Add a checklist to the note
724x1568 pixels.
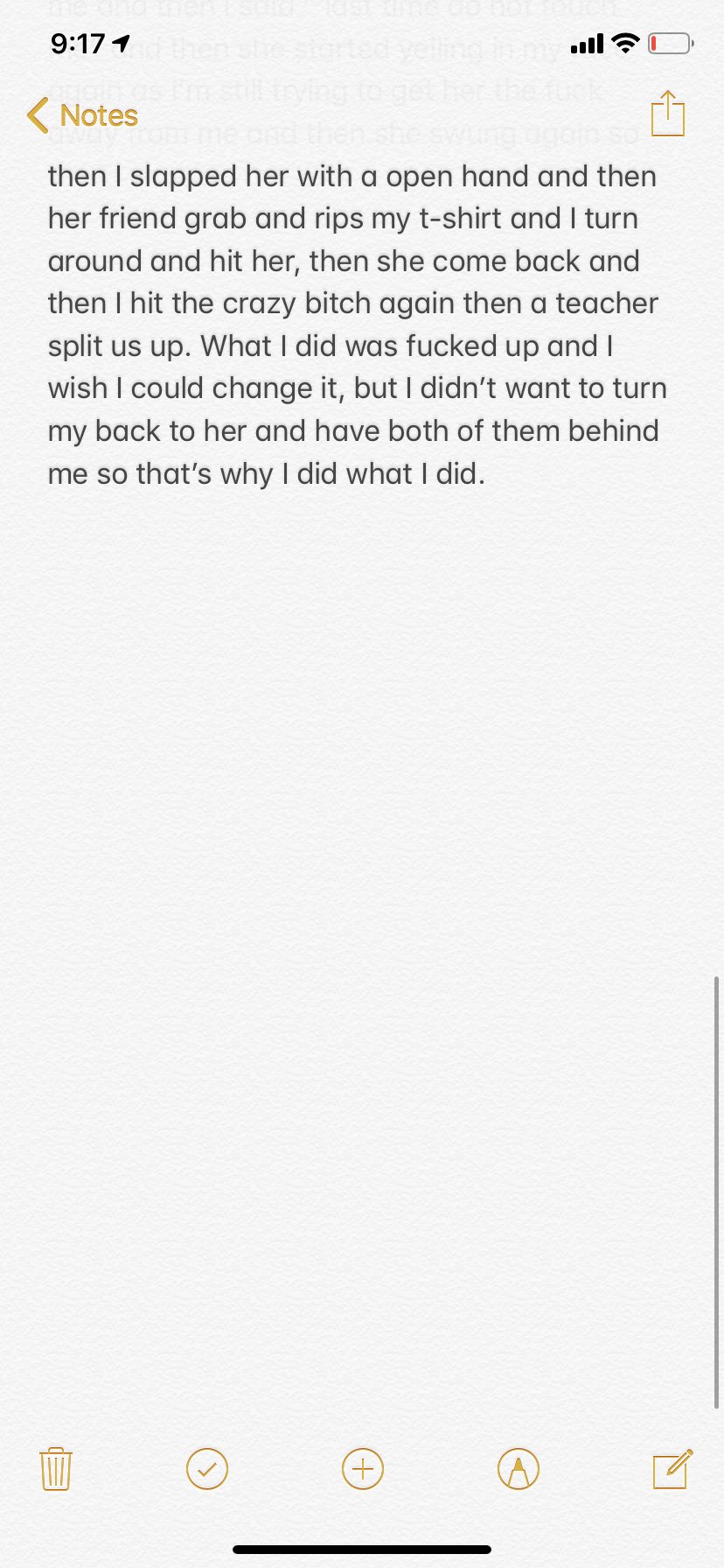tap(207, 1468)
